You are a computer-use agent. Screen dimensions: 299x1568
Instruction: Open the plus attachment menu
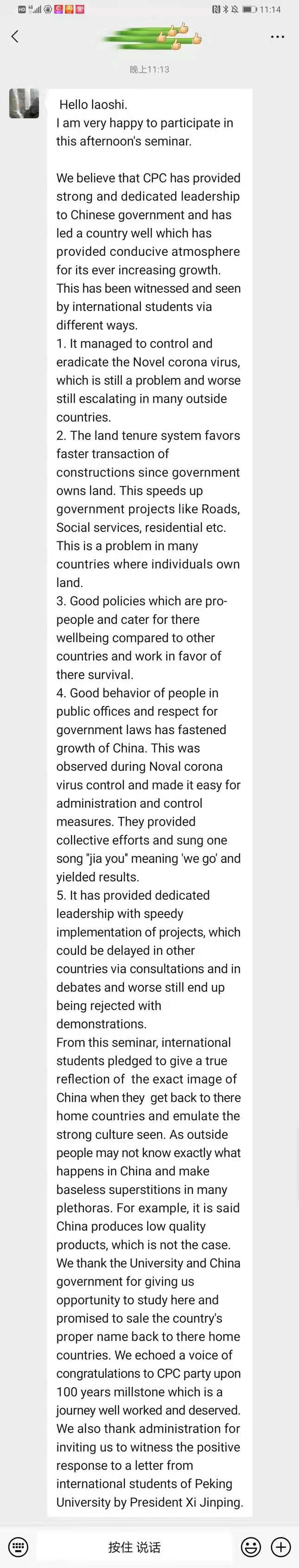click(x=281, y=1547)
